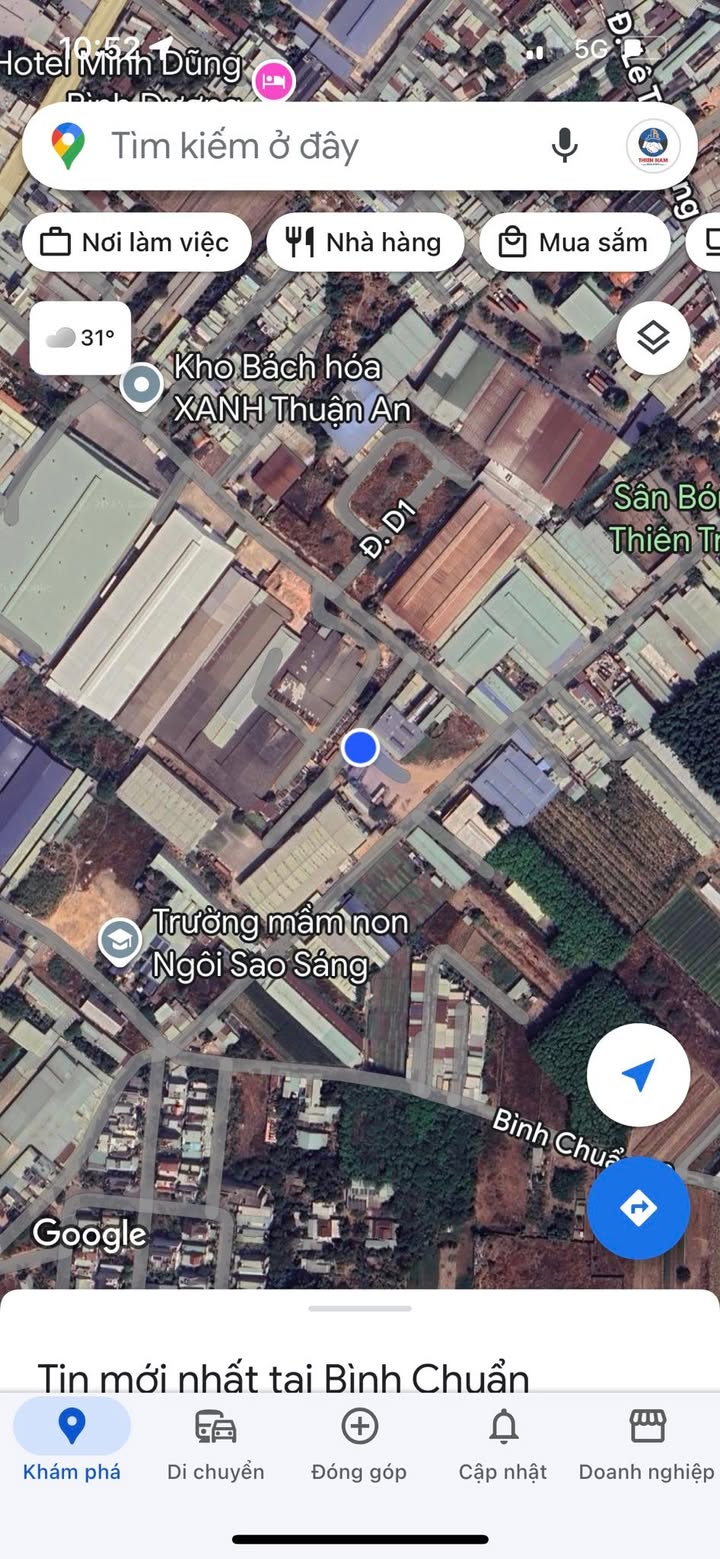Switch to the Di chuyển tab
Viewport: 720px width, 1559px height.
click(216, 1440)
